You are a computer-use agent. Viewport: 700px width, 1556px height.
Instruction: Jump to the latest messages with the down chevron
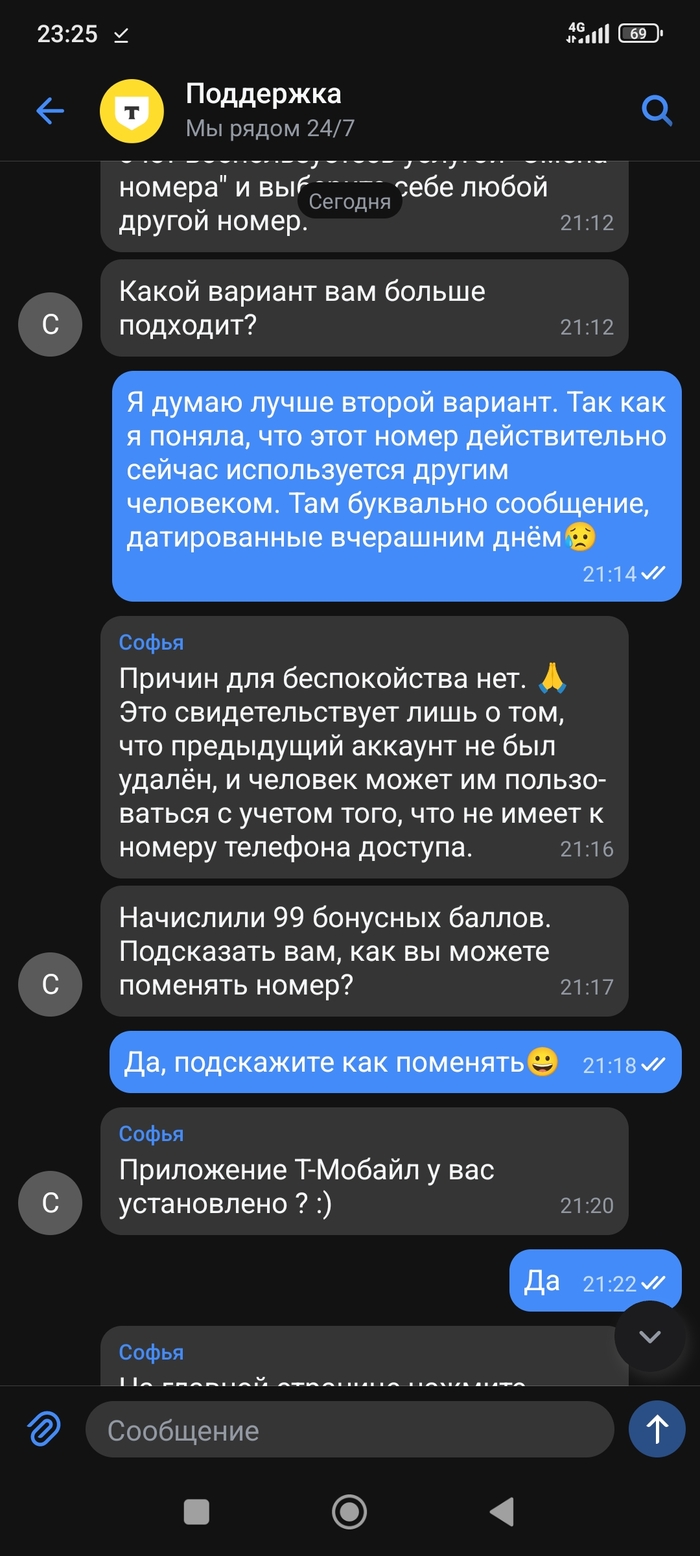[649, 1337]
